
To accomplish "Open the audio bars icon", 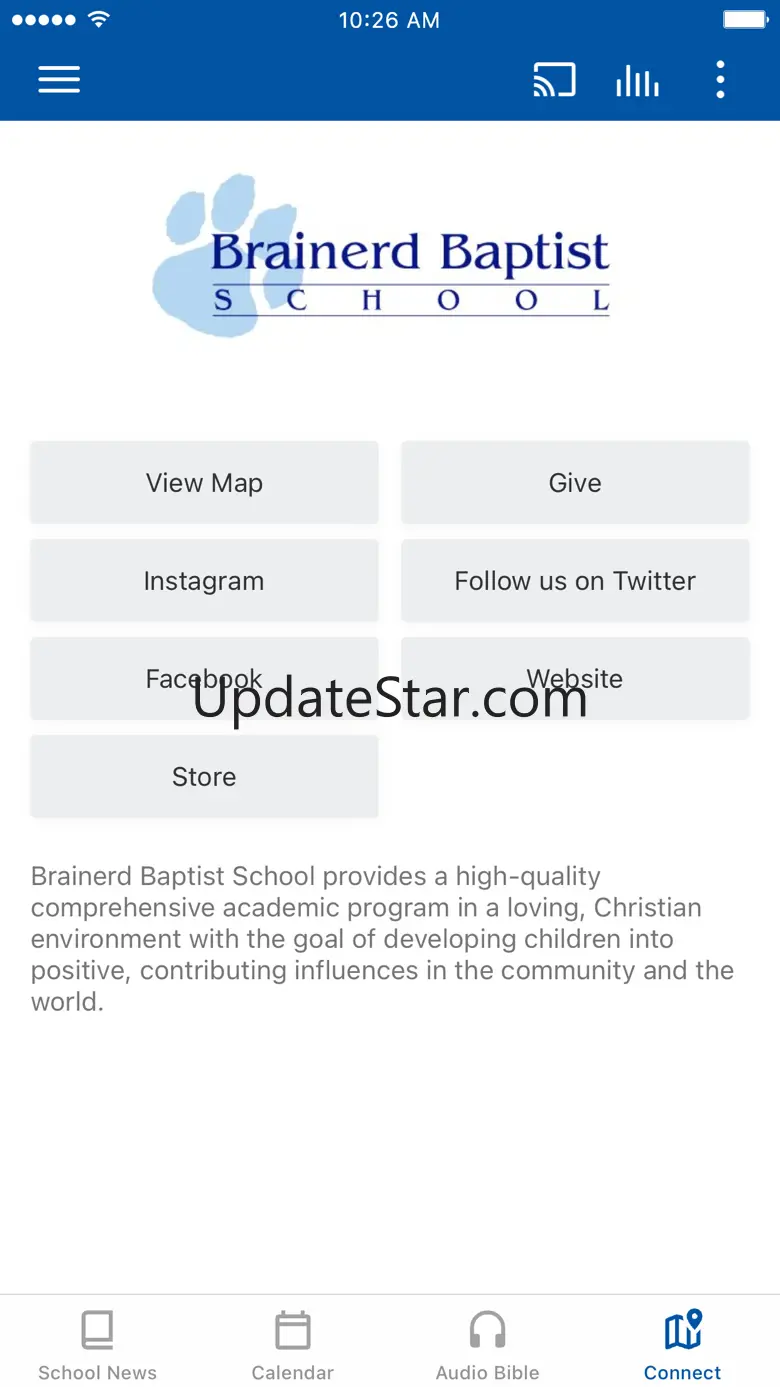I will coord(637,80).
